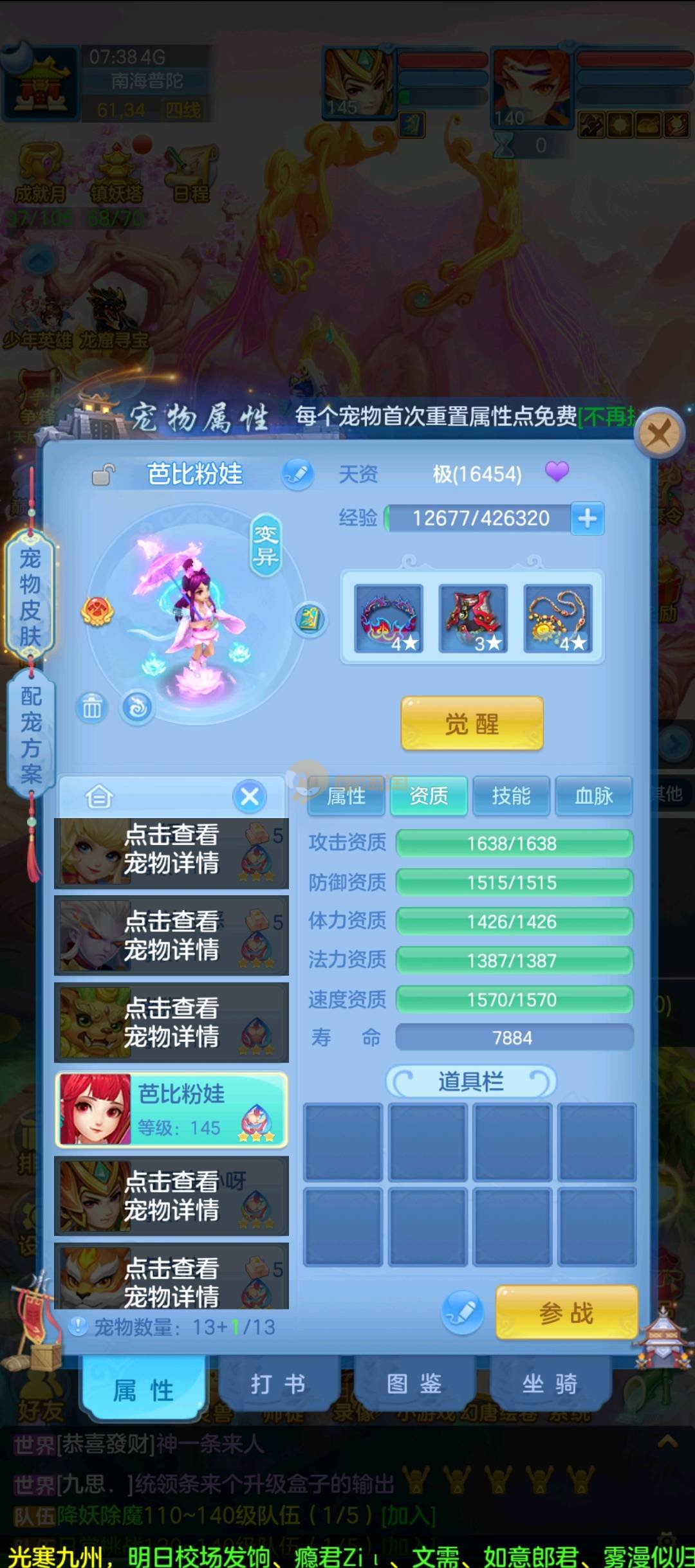Tap the 觉醒 button

pyautogui.click(x=472, y=724)
